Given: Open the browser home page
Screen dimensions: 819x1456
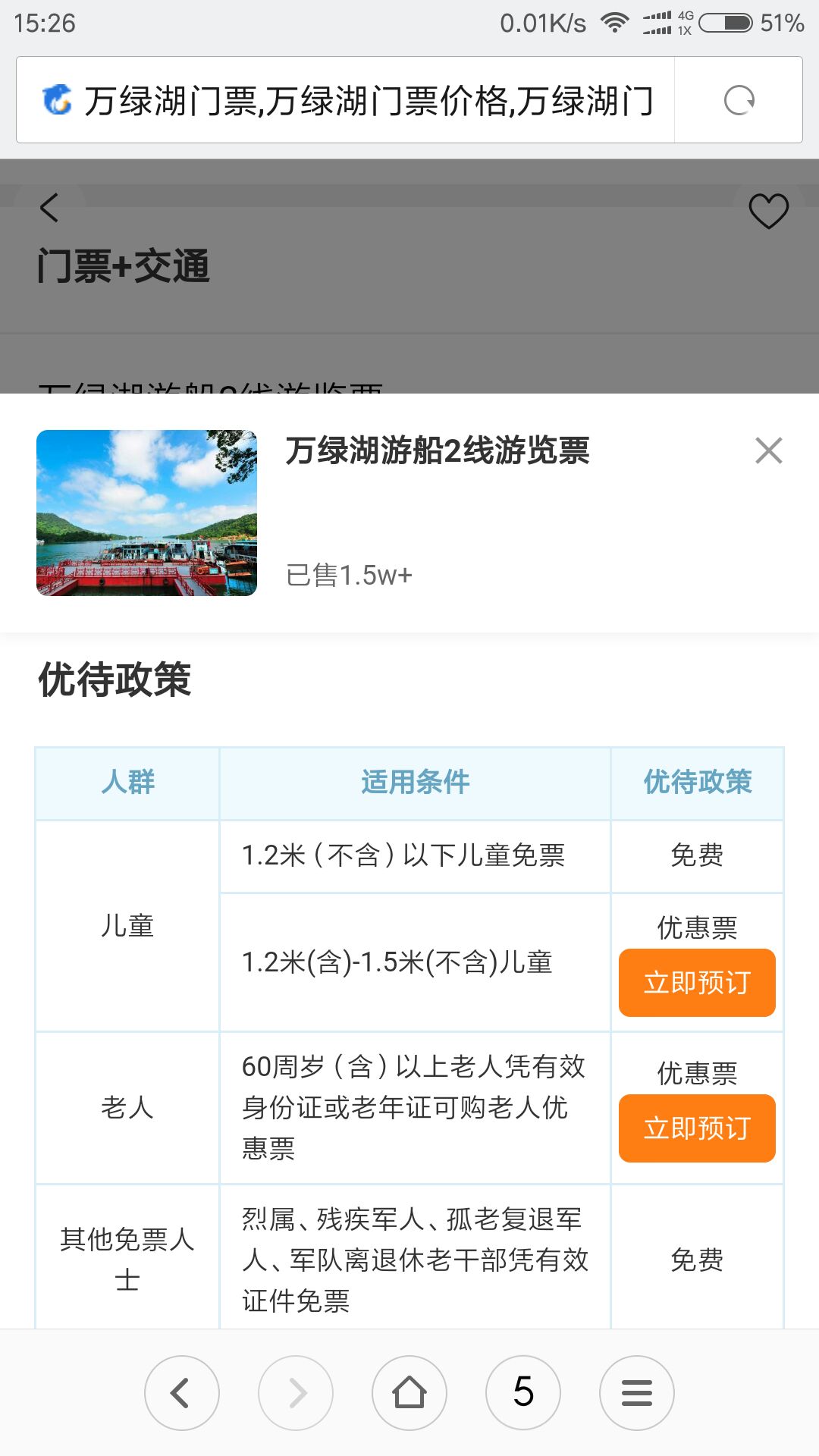Looking at the screenshot, I should [x=409, y=1392].
